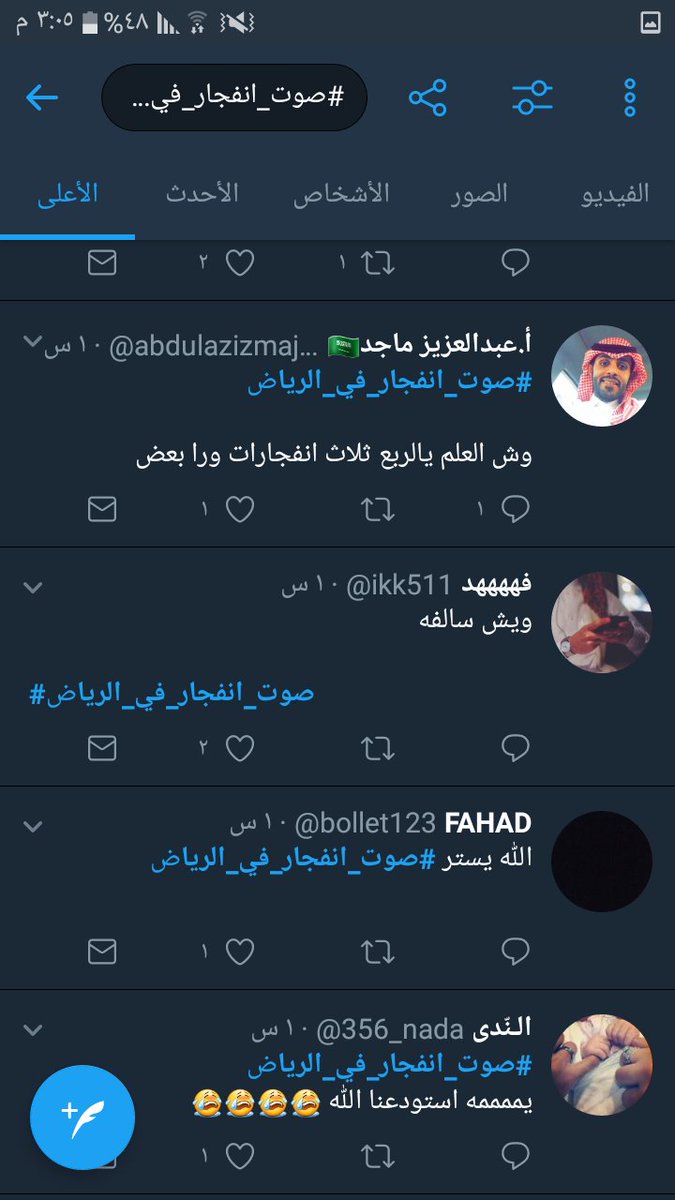Viewport: 675px width, 1200px height.
Task: Open the النّدى profile picture
Action: pyautogui.click(x=602, y=1064)
